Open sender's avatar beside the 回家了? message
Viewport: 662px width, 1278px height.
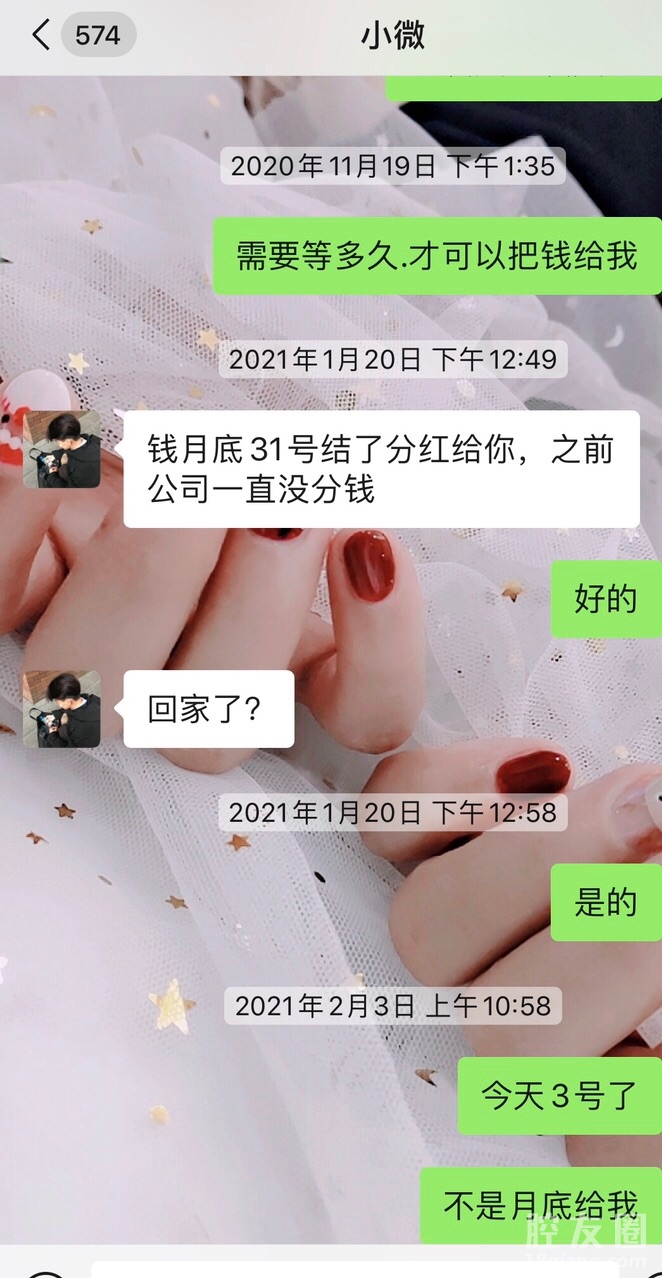click(x=62, y=708)
